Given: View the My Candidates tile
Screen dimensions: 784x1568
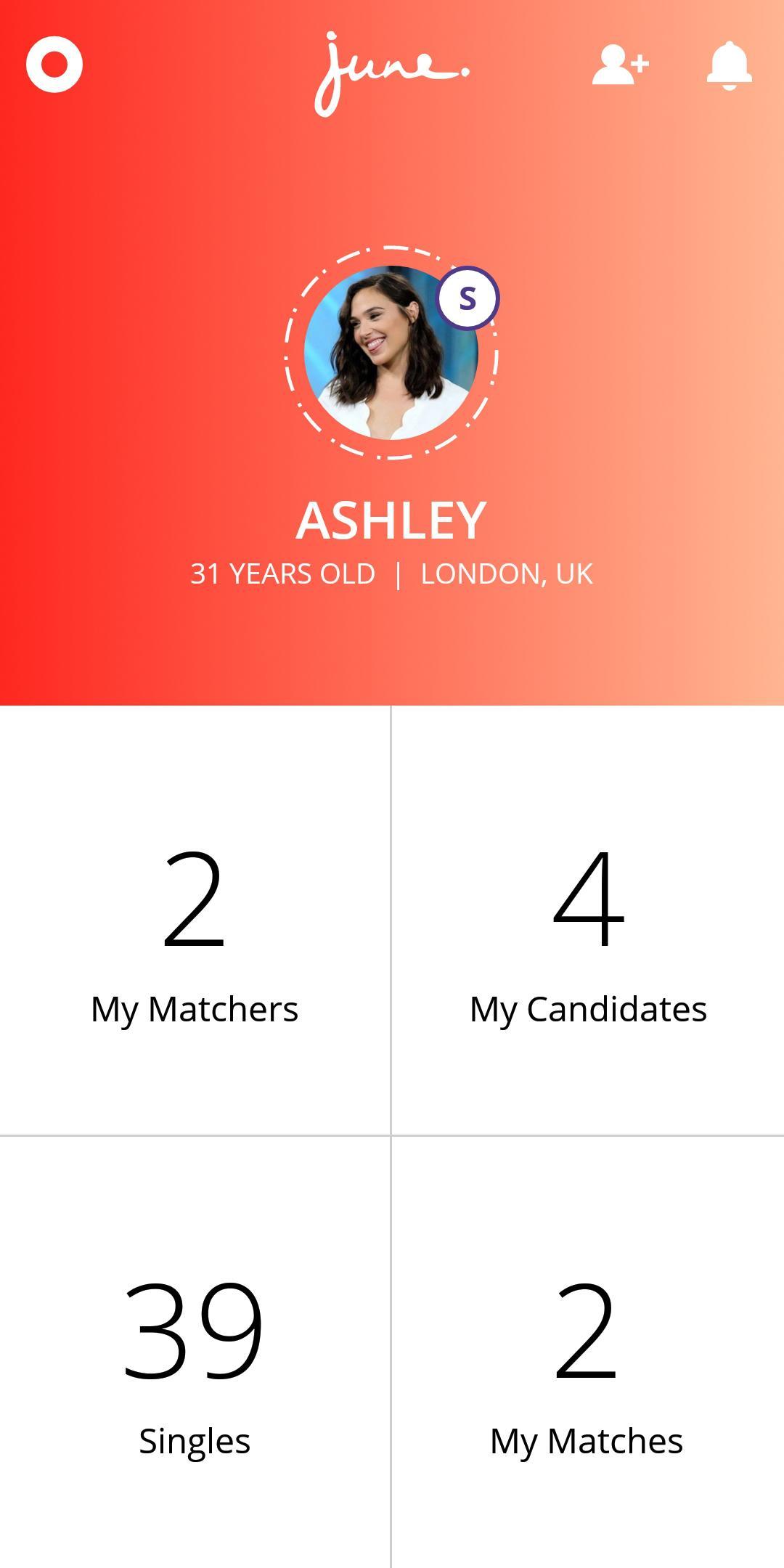Looking at the screenshot, I should coord(588,920).
